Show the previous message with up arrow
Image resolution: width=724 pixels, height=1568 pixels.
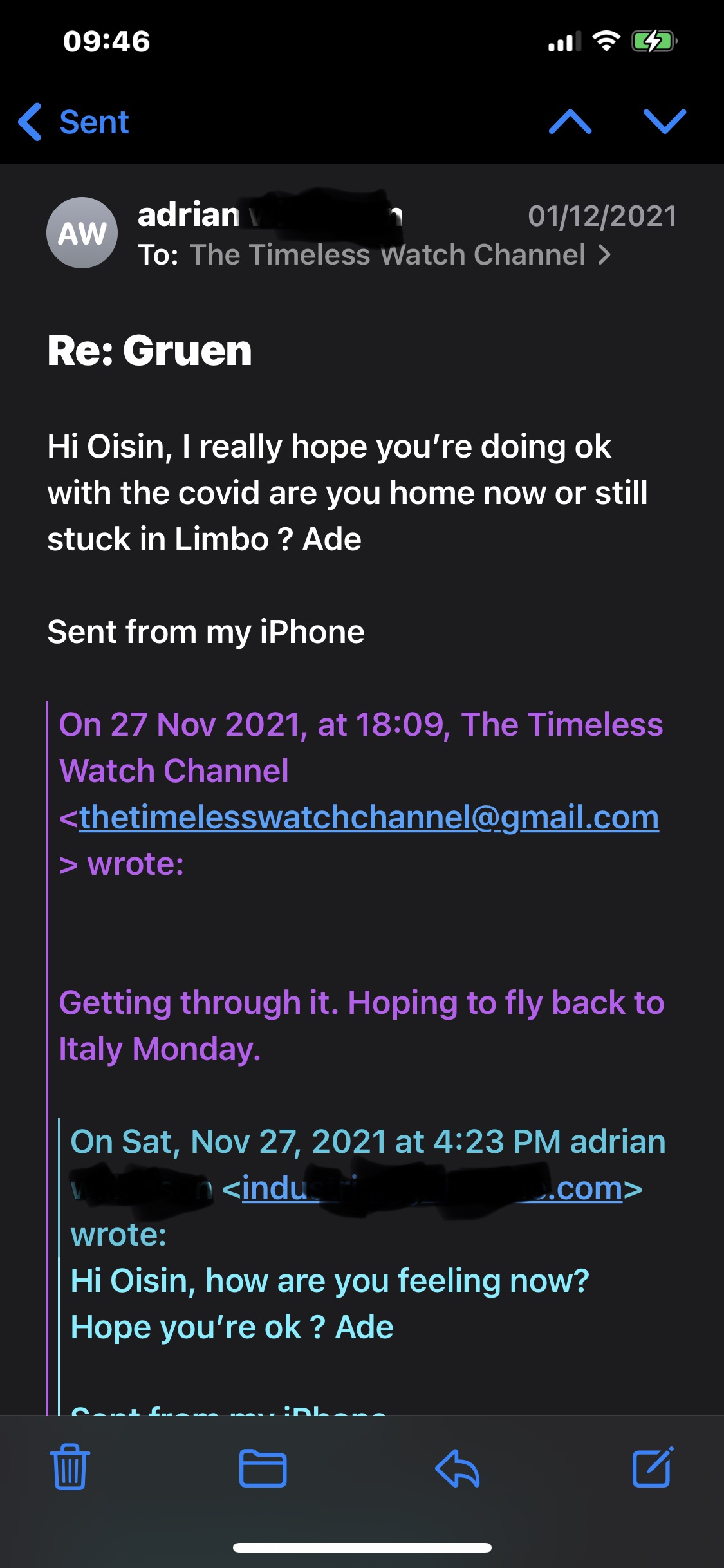[570, 122]
